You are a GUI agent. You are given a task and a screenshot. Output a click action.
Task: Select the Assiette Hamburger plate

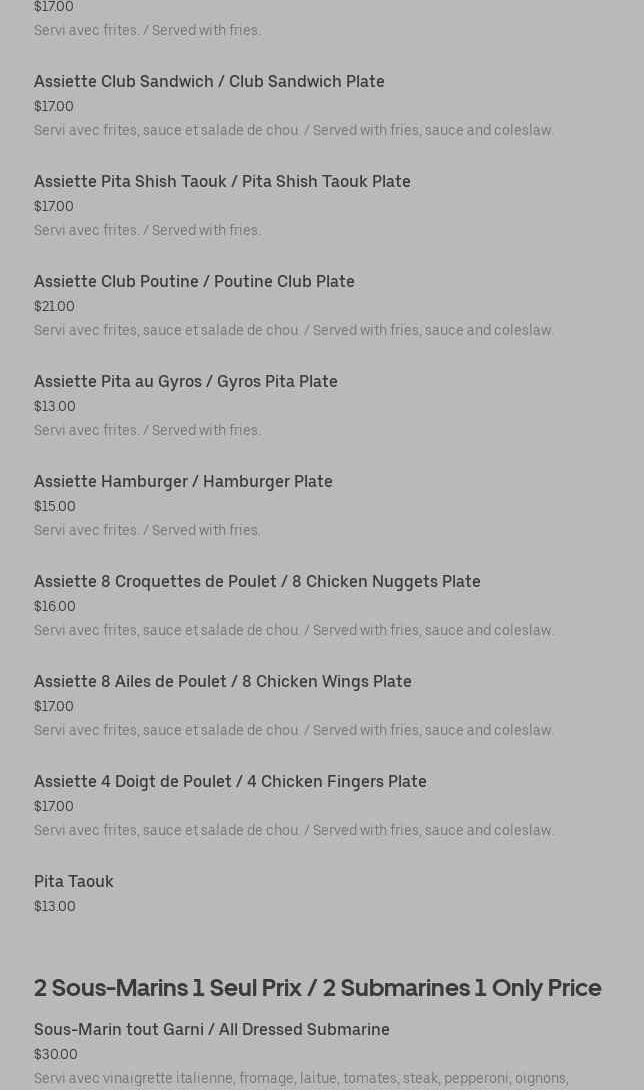point(183,482)
